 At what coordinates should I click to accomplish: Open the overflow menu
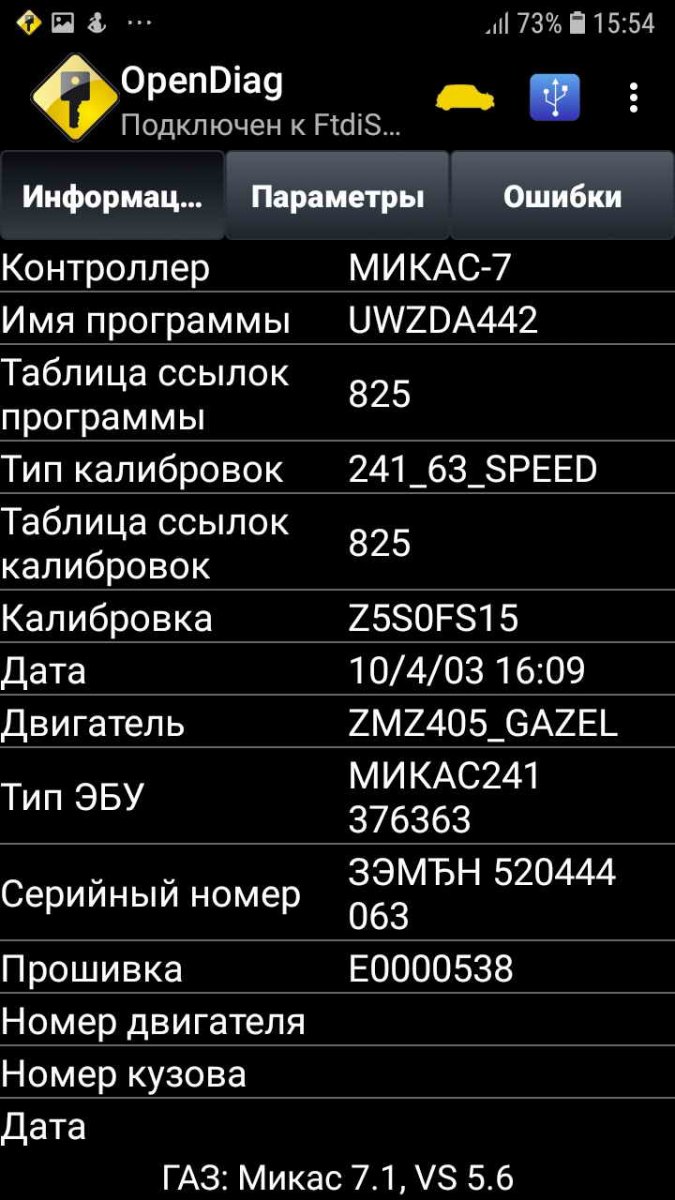[x=633, y=98]
